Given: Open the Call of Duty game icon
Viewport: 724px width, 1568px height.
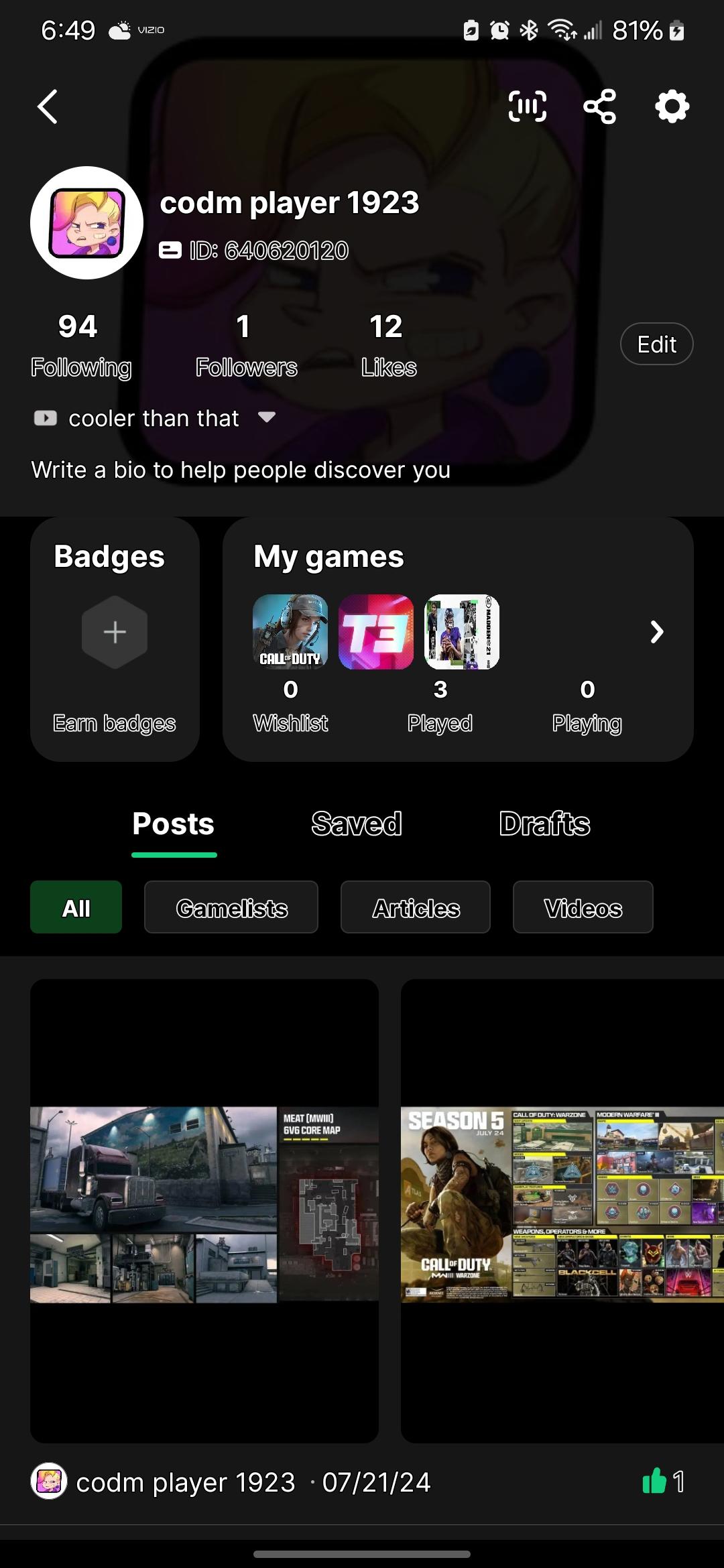Looking at the screenshot, I should (290, 632).
